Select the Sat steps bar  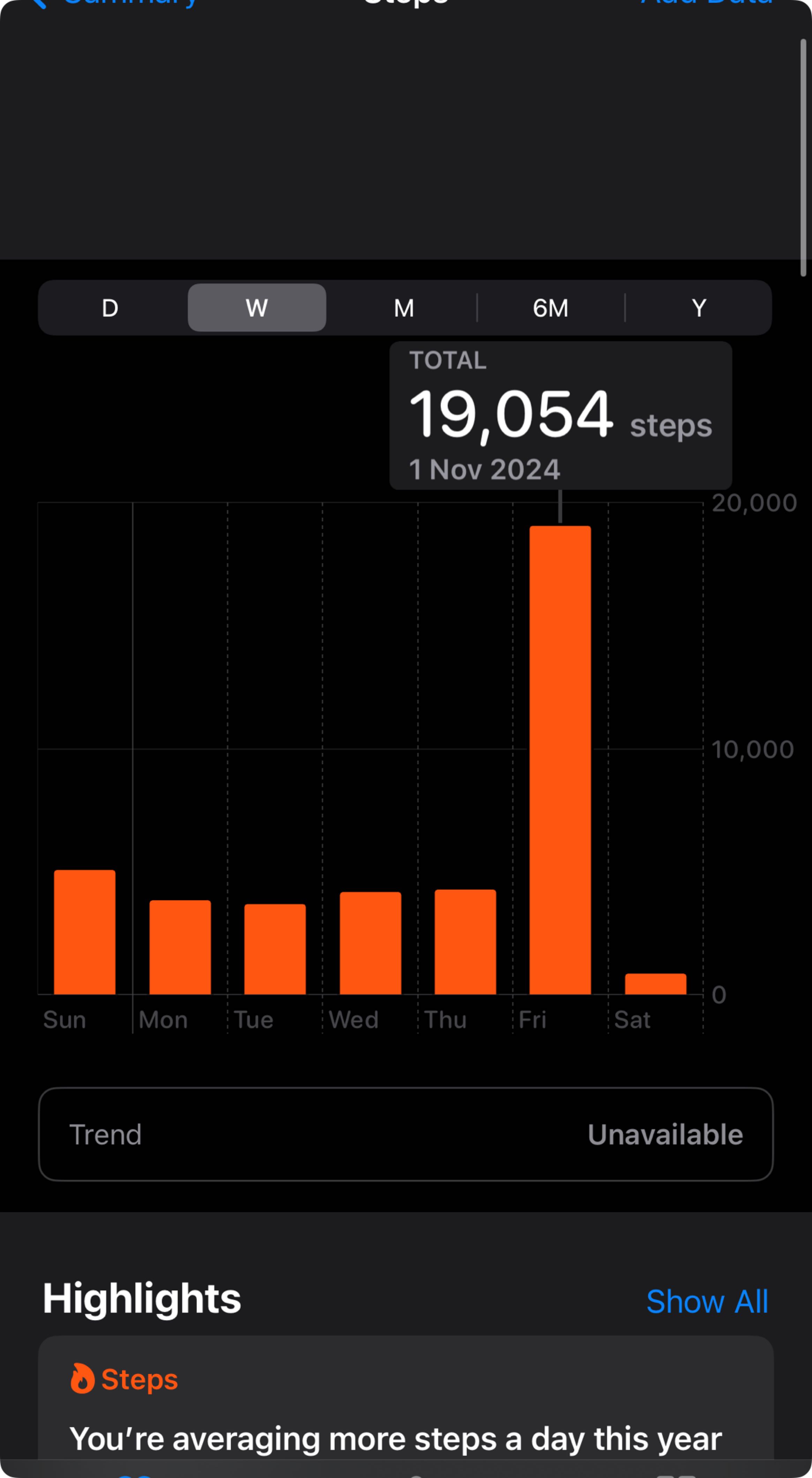(x=655, y=984)
